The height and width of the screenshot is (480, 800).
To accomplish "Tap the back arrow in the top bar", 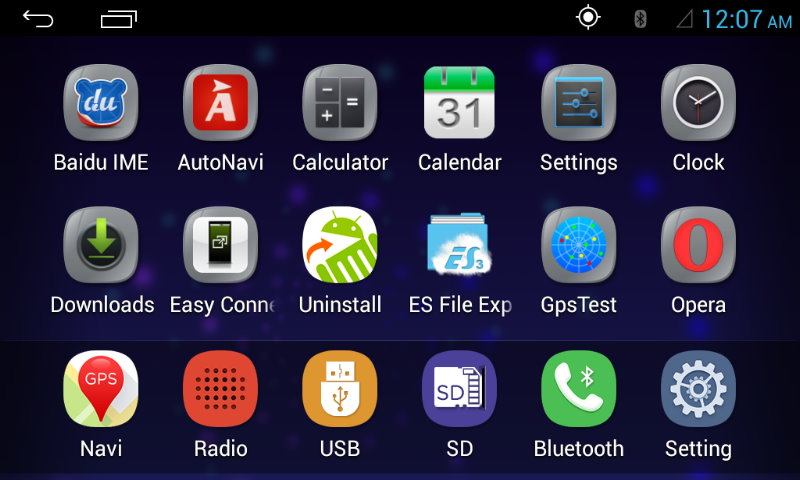I will [38, 18].
